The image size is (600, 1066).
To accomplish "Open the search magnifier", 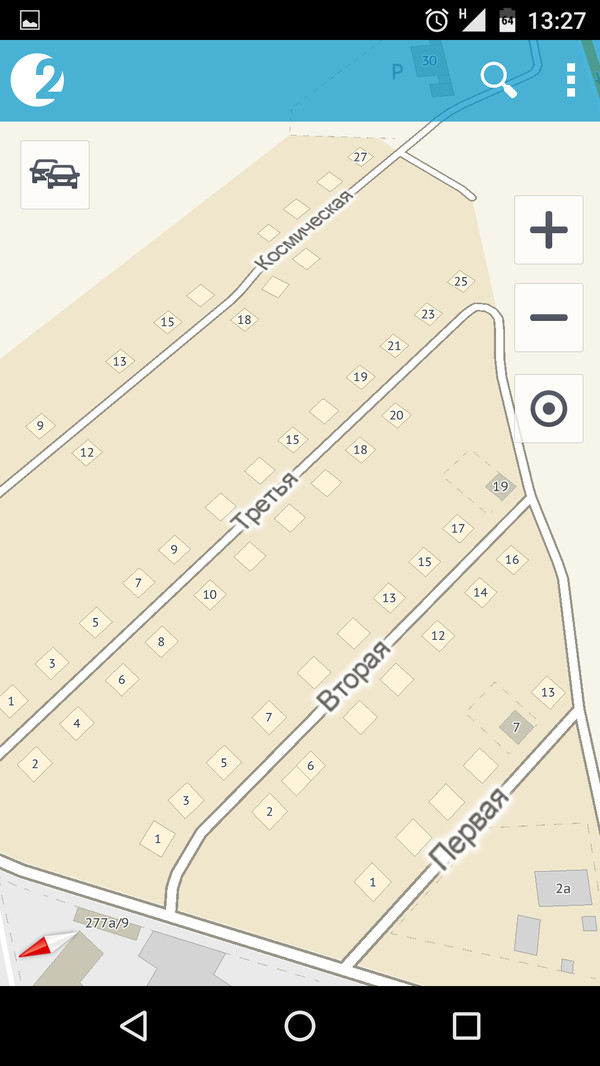I will pos(498,79).
